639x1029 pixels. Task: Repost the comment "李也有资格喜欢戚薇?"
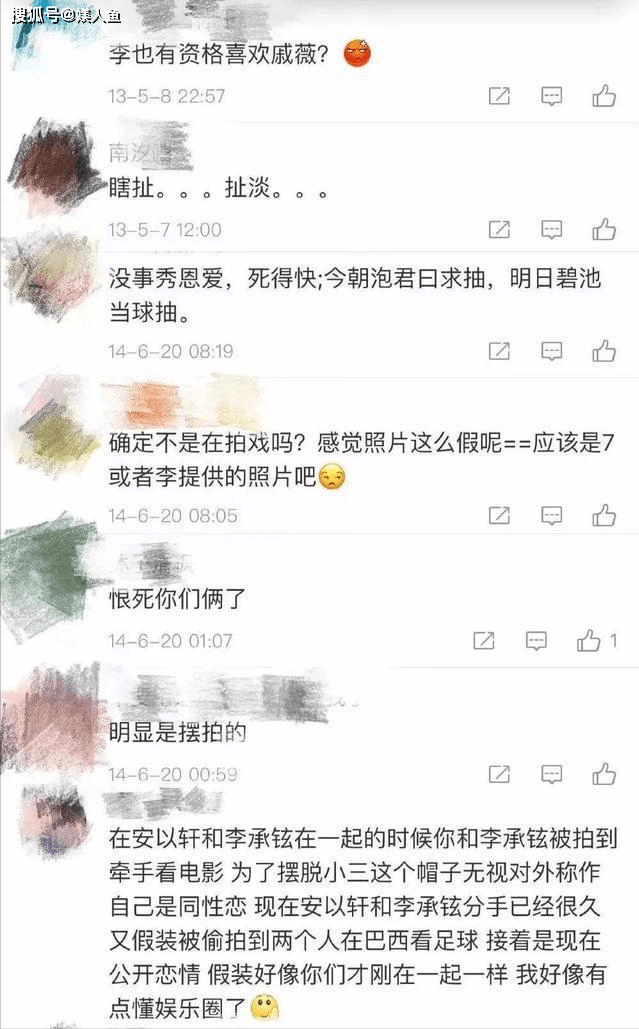click(499, 96)
